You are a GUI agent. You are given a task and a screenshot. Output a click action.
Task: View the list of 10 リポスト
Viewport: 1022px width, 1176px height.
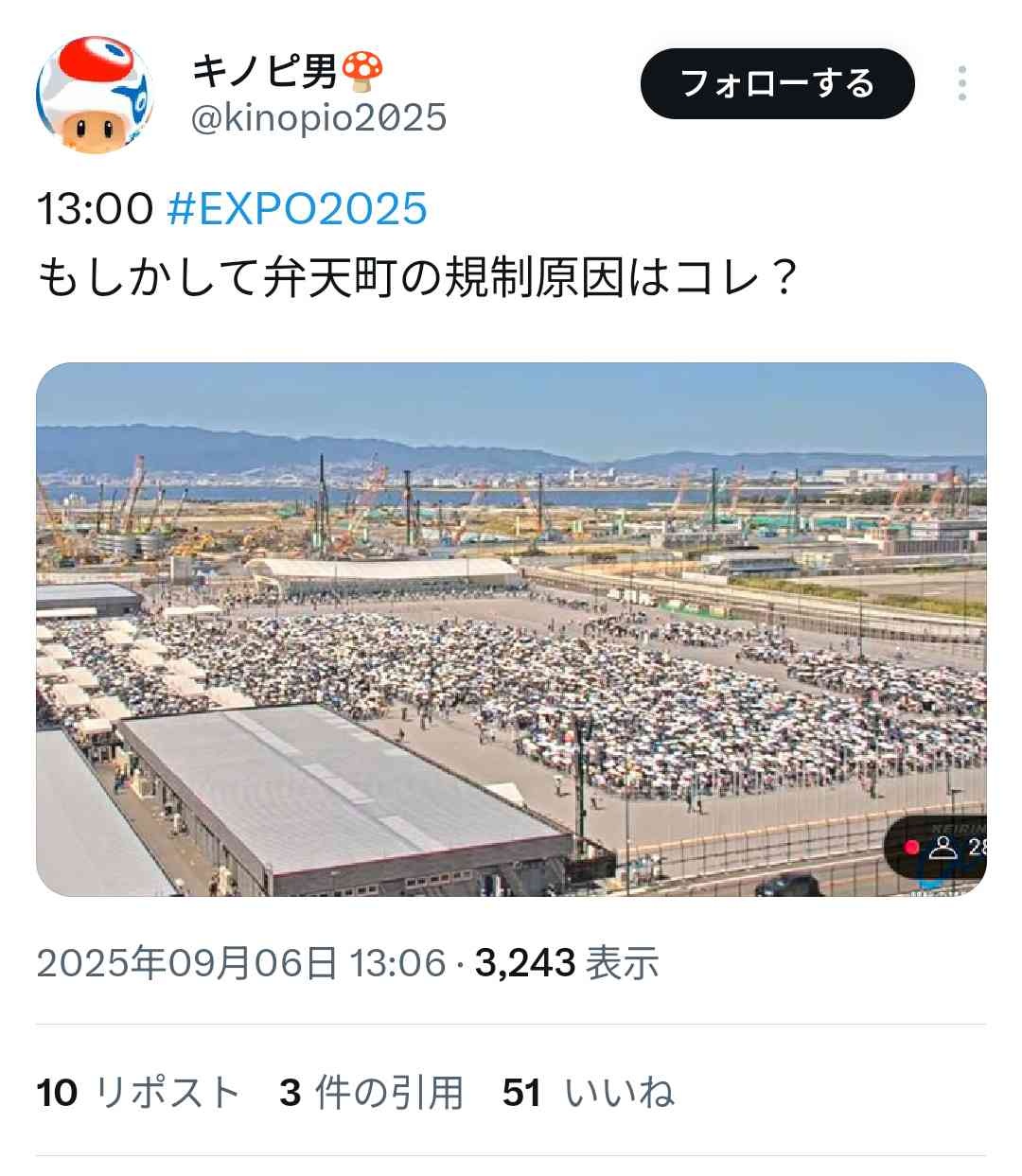(138, 1093)
